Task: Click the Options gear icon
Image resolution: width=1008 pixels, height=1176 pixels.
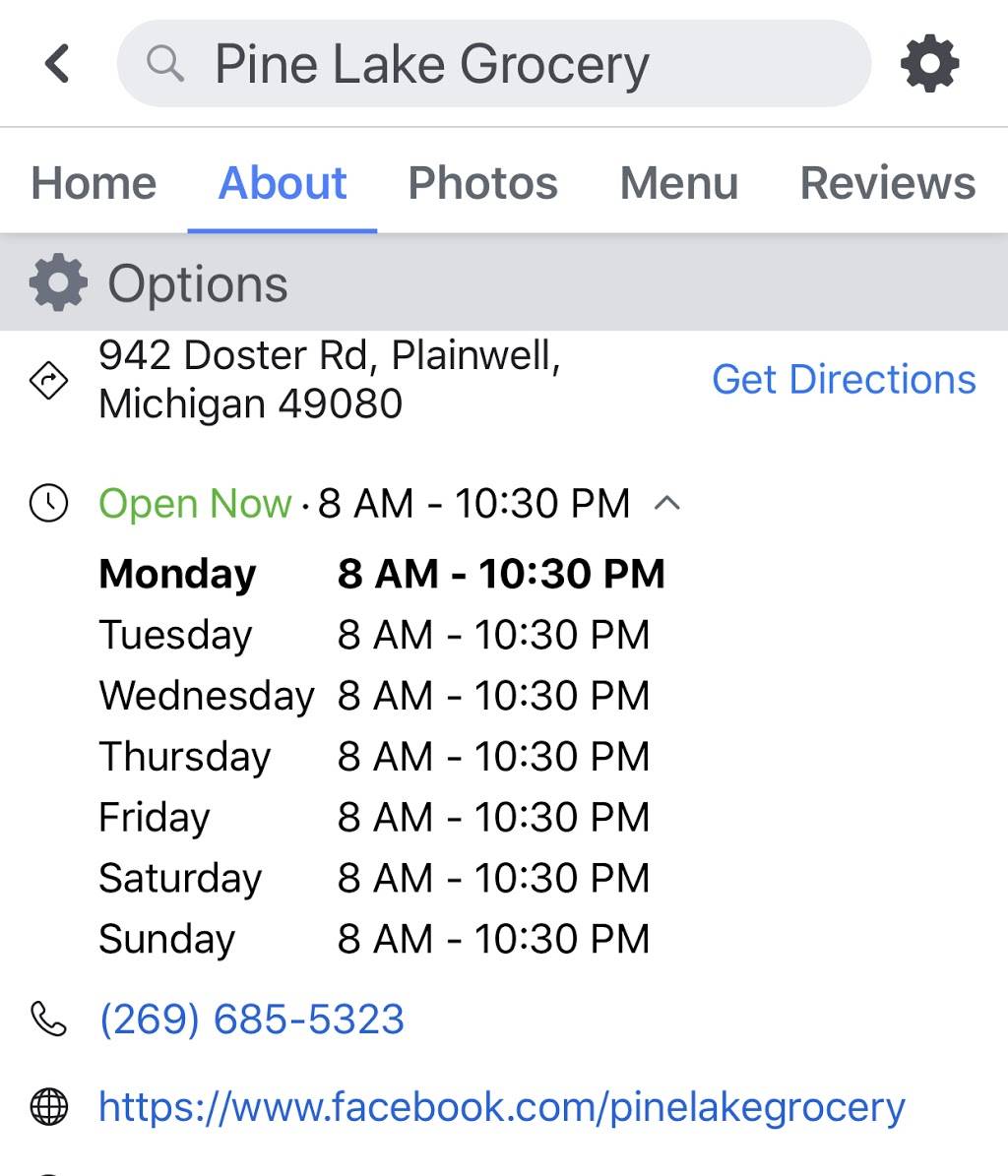Action: tap(57, 282)
